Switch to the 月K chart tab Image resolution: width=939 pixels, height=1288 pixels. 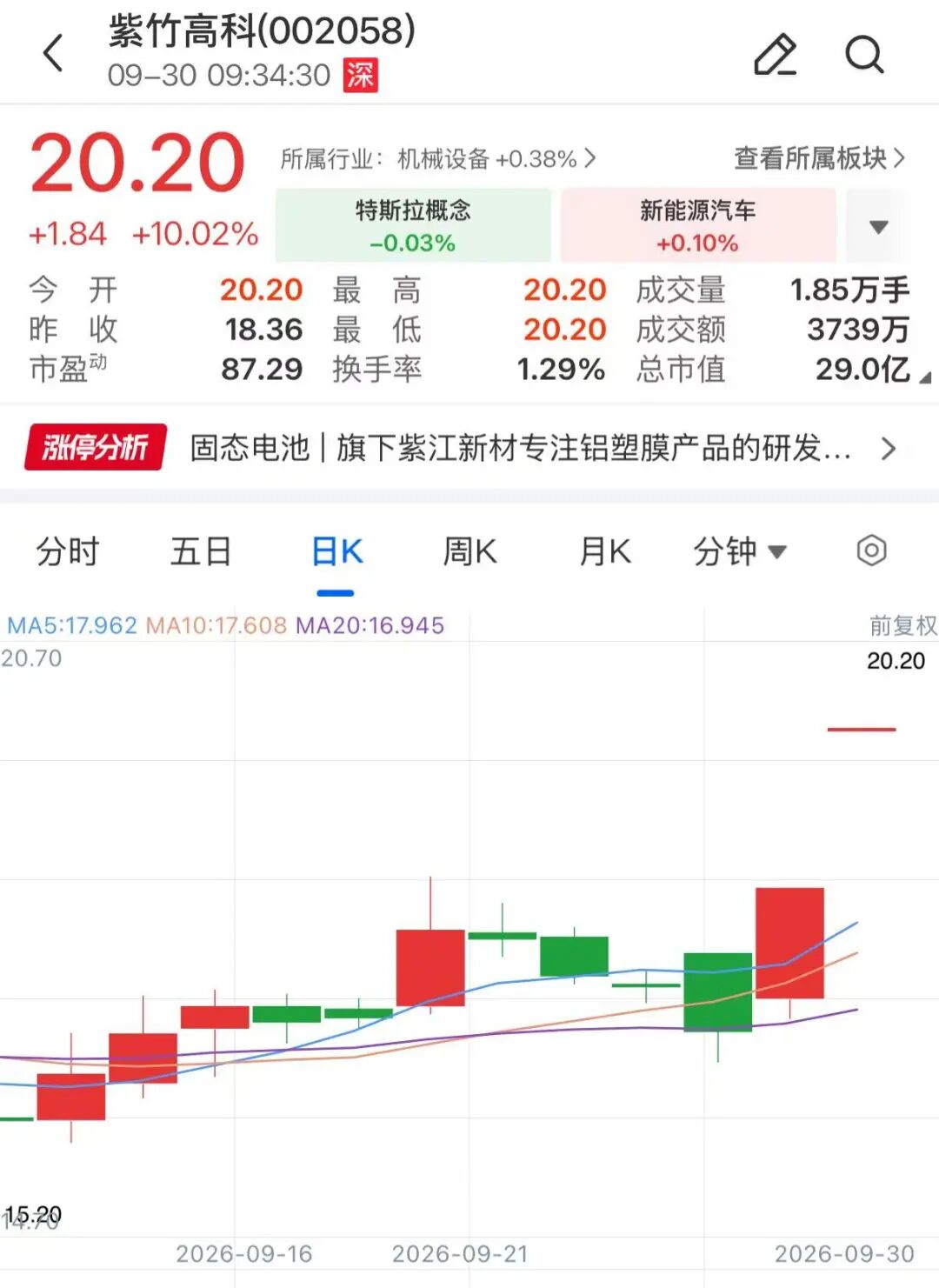(604, 551)
